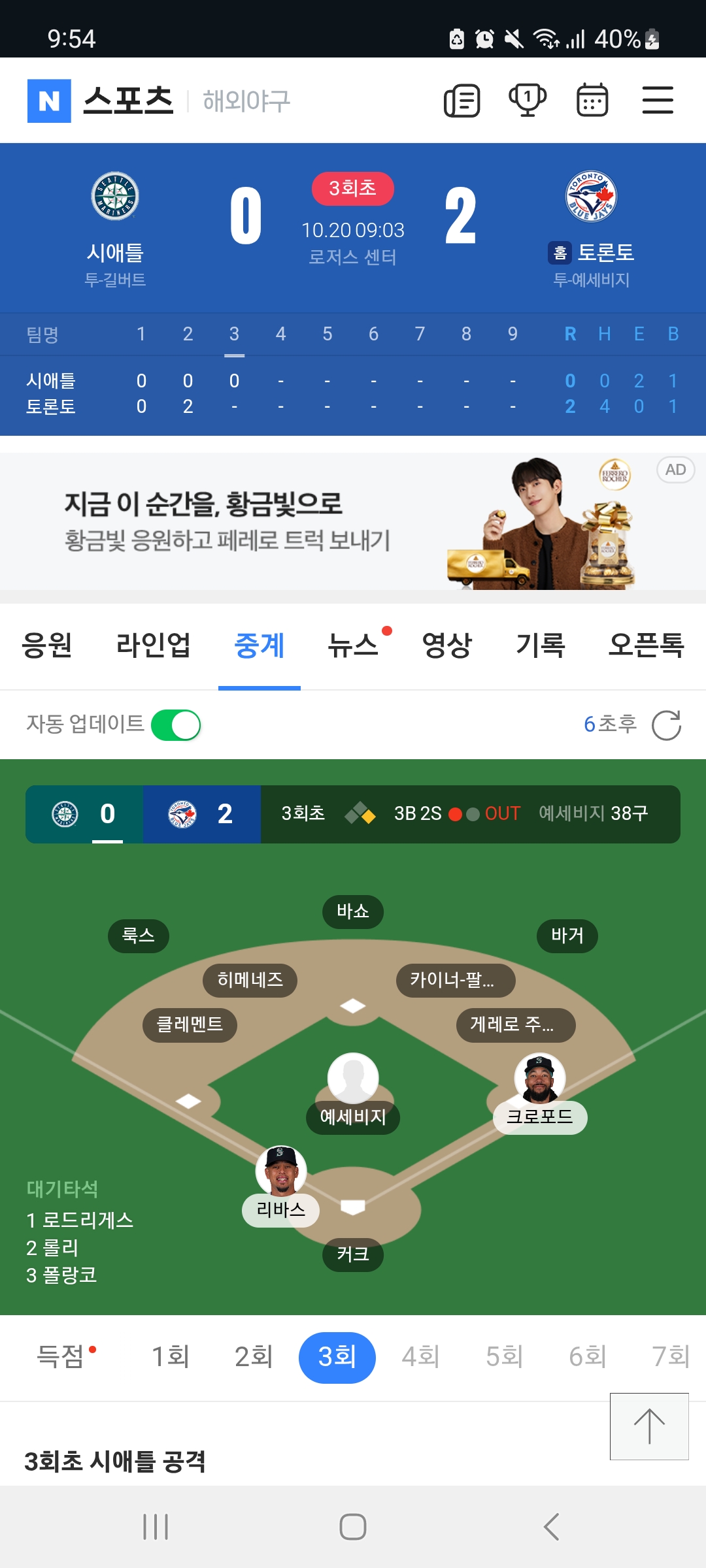Open the 뉴스 tab
Image resolution: width=706 pixels, height=1568 pixels.
pyautogui.click(x=353, y=645)
